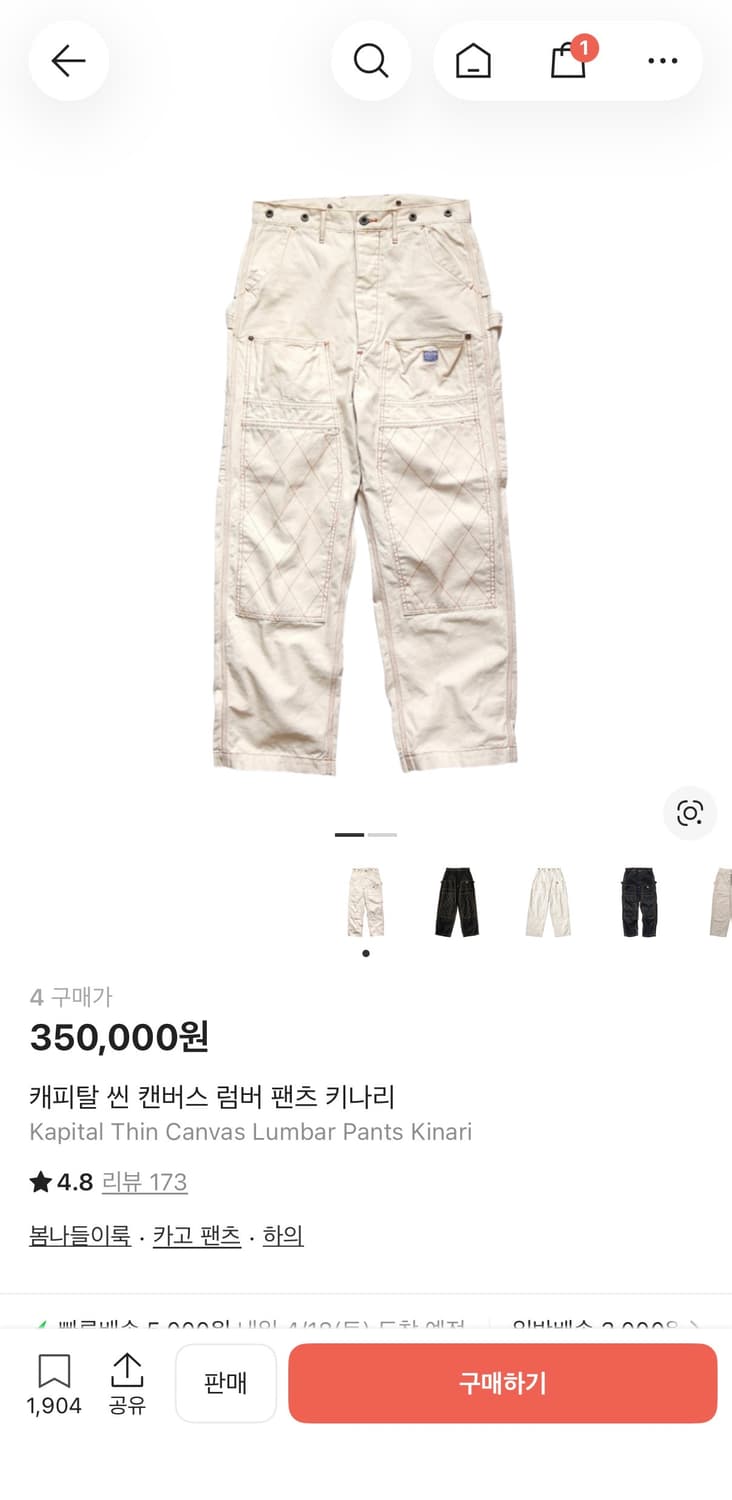Open the 하의 category link
732x1500 pixels.
point(283,1235)
